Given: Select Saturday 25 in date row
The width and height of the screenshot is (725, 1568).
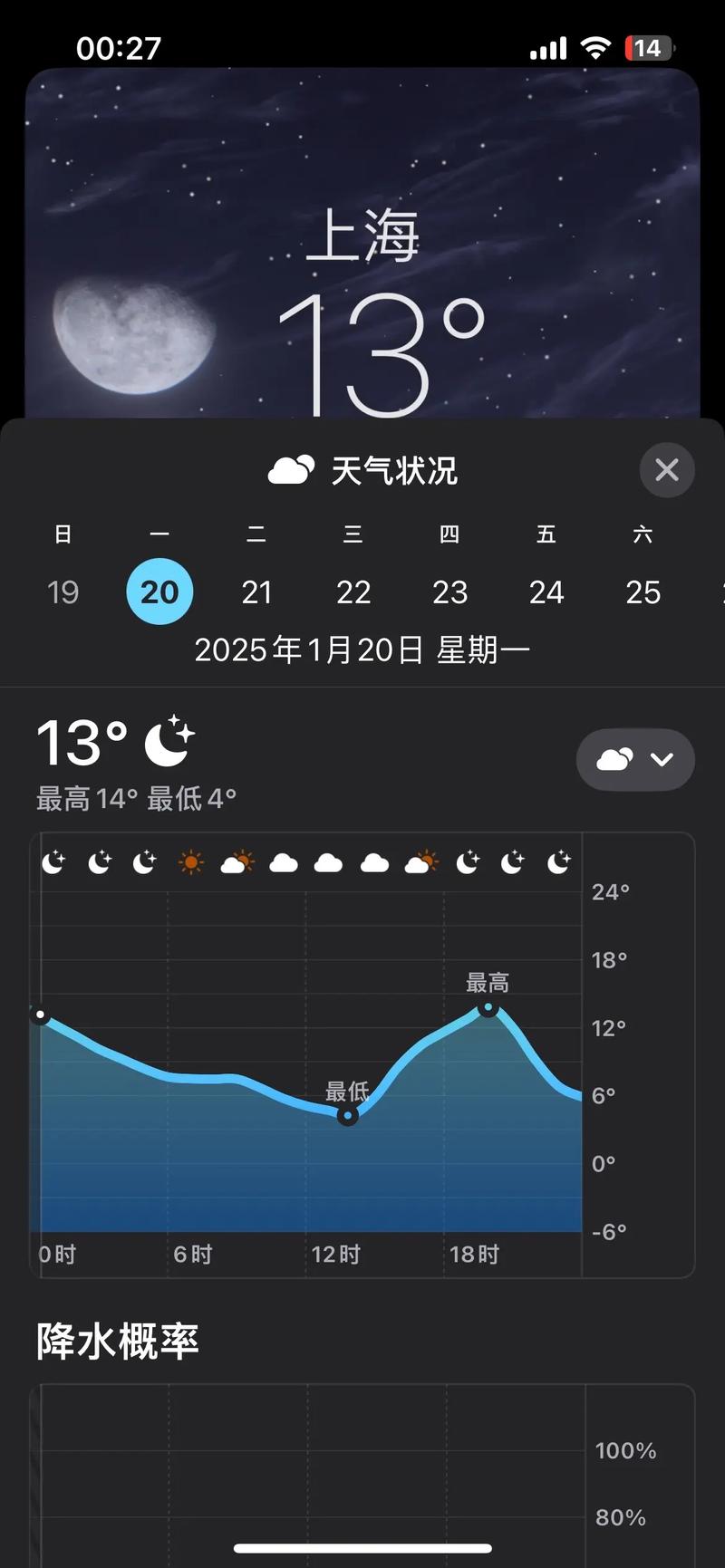Looking at the screenshot, I should [643, 592].
